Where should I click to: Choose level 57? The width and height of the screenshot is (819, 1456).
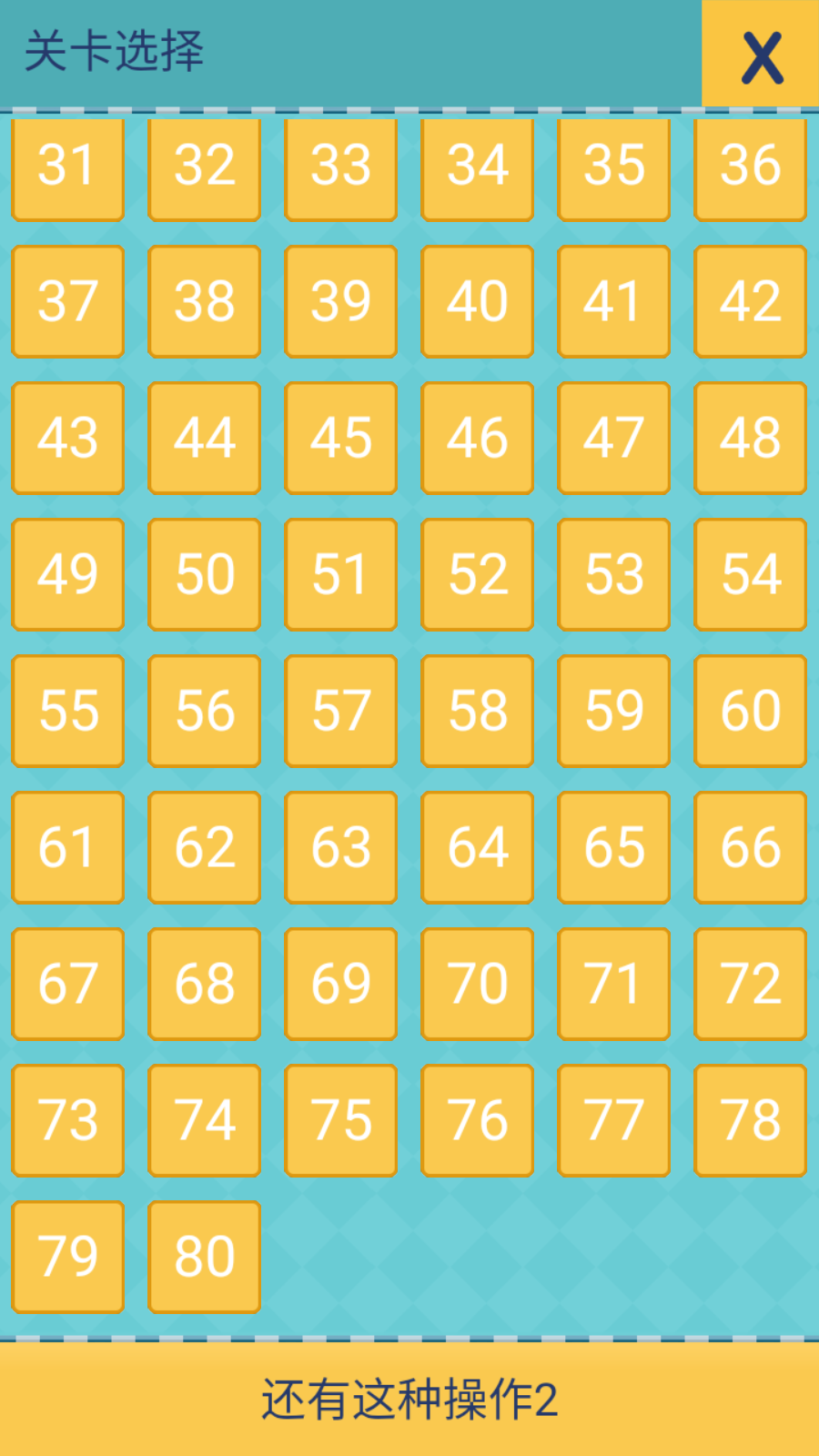click(341, 711)
